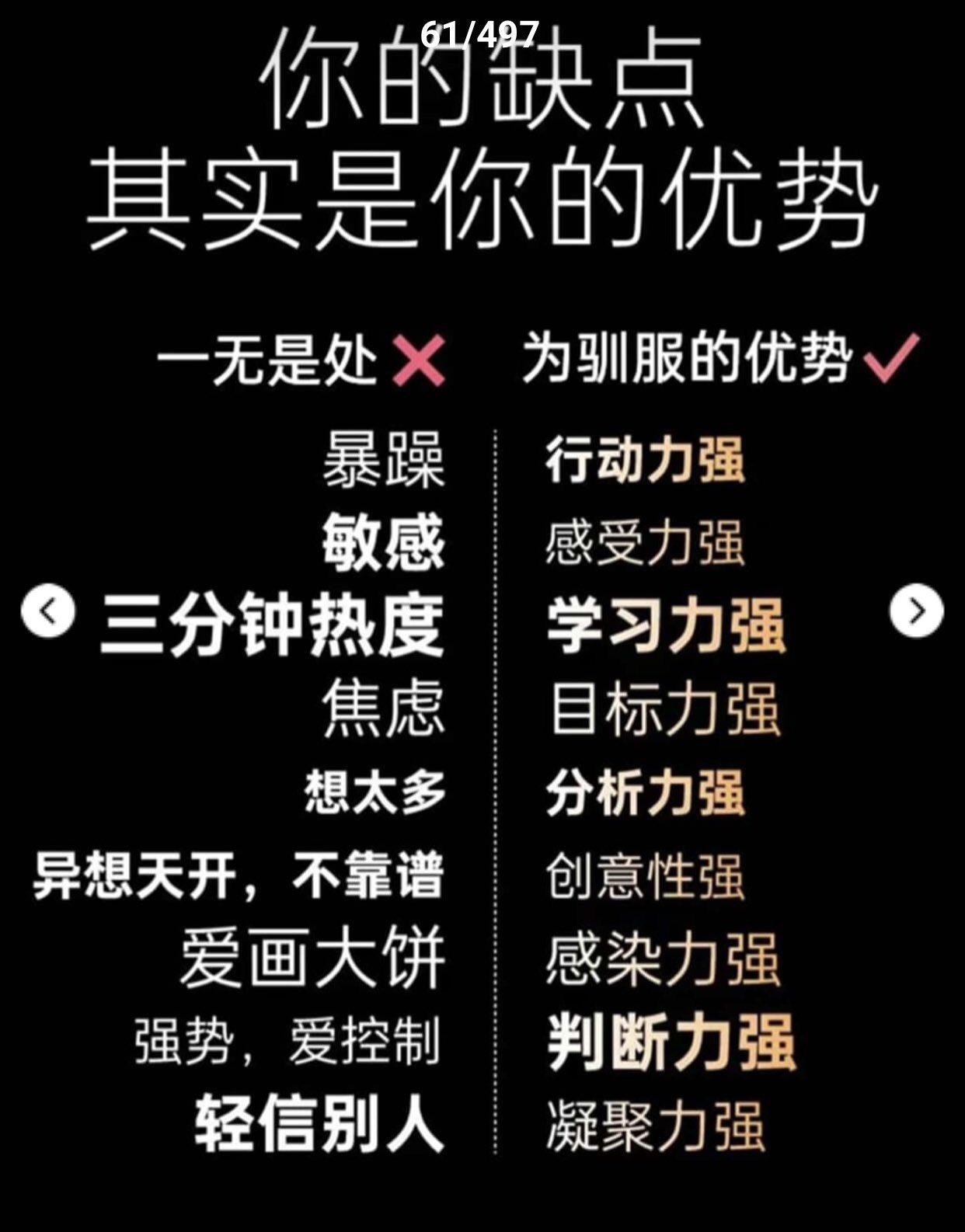Advance to the next image
965x1232 pixels.
pos(916,611)
